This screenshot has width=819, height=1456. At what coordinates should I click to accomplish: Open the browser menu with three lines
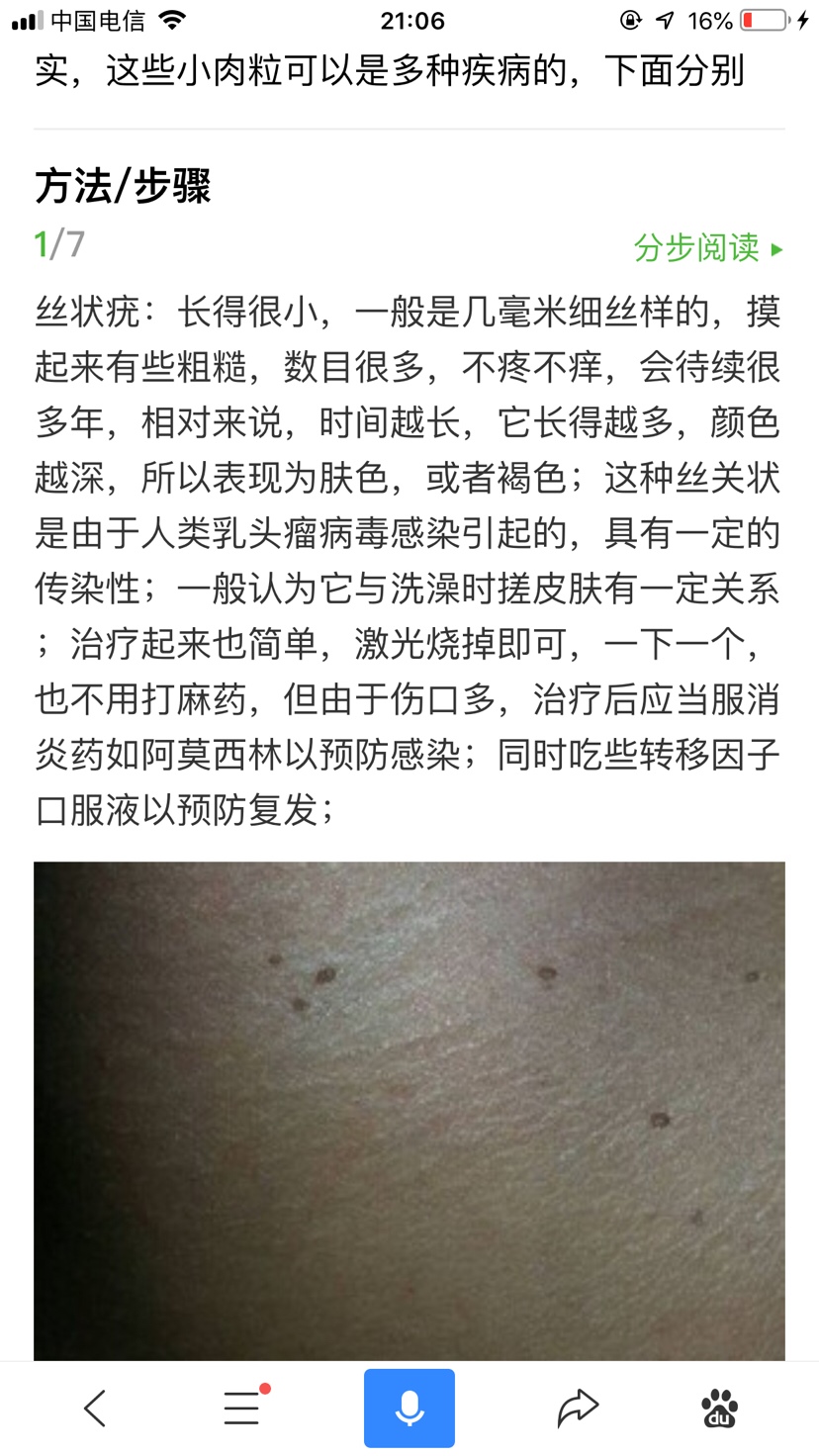point(242,1408)
